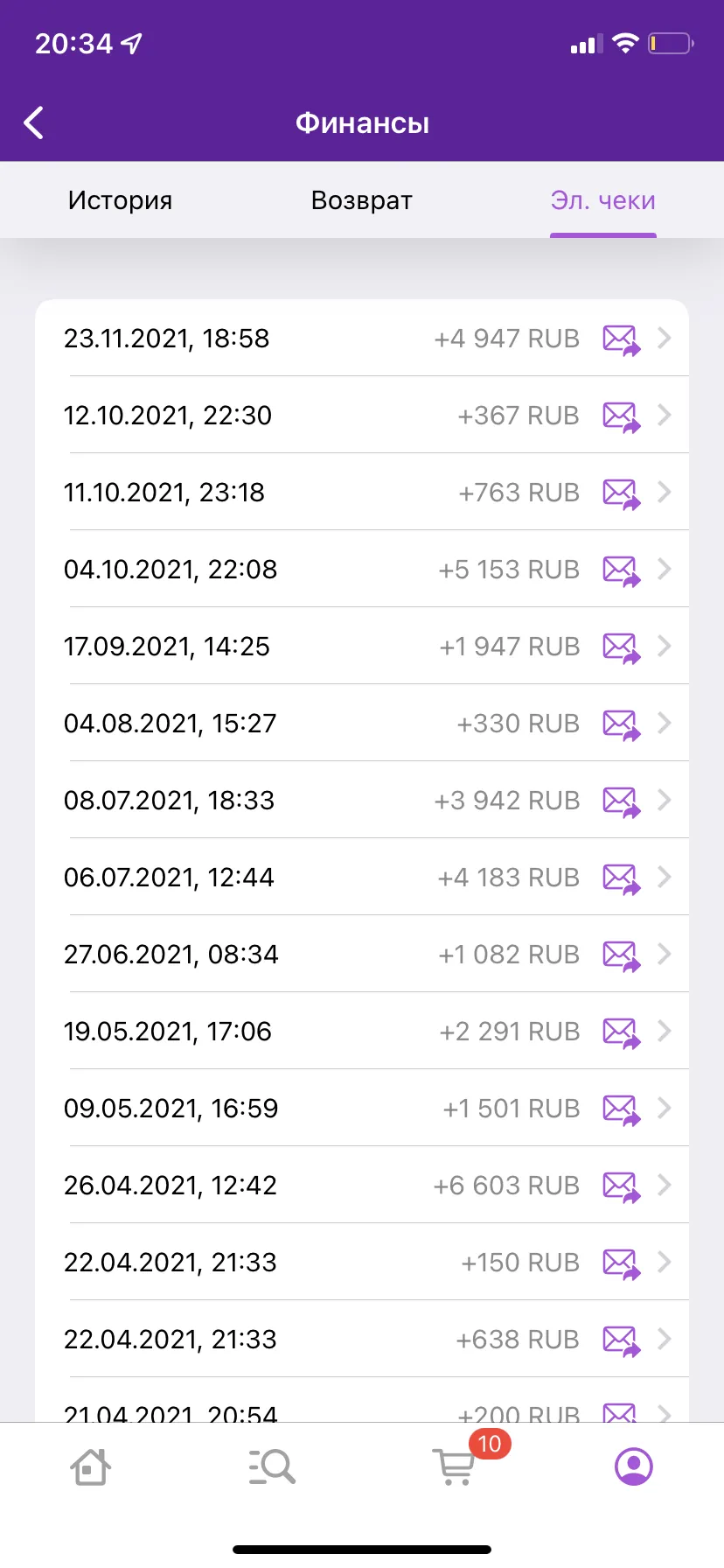The height and width of the screenshot is (1568, 724).
Task: Go back from the Финансы screen
Action: click(34, 122)
